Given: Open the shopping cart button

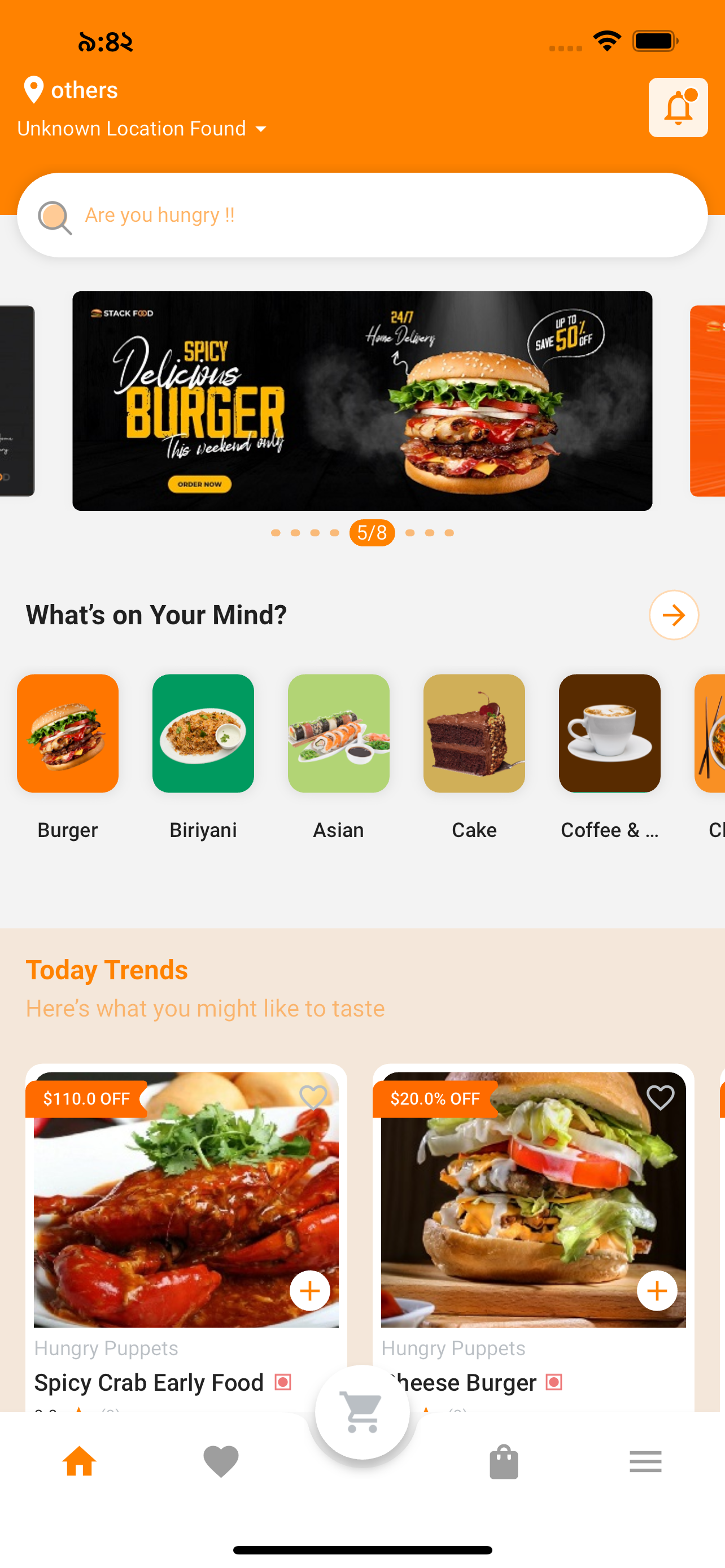Looking at the screenshot, I should [x=362, y=1412].
